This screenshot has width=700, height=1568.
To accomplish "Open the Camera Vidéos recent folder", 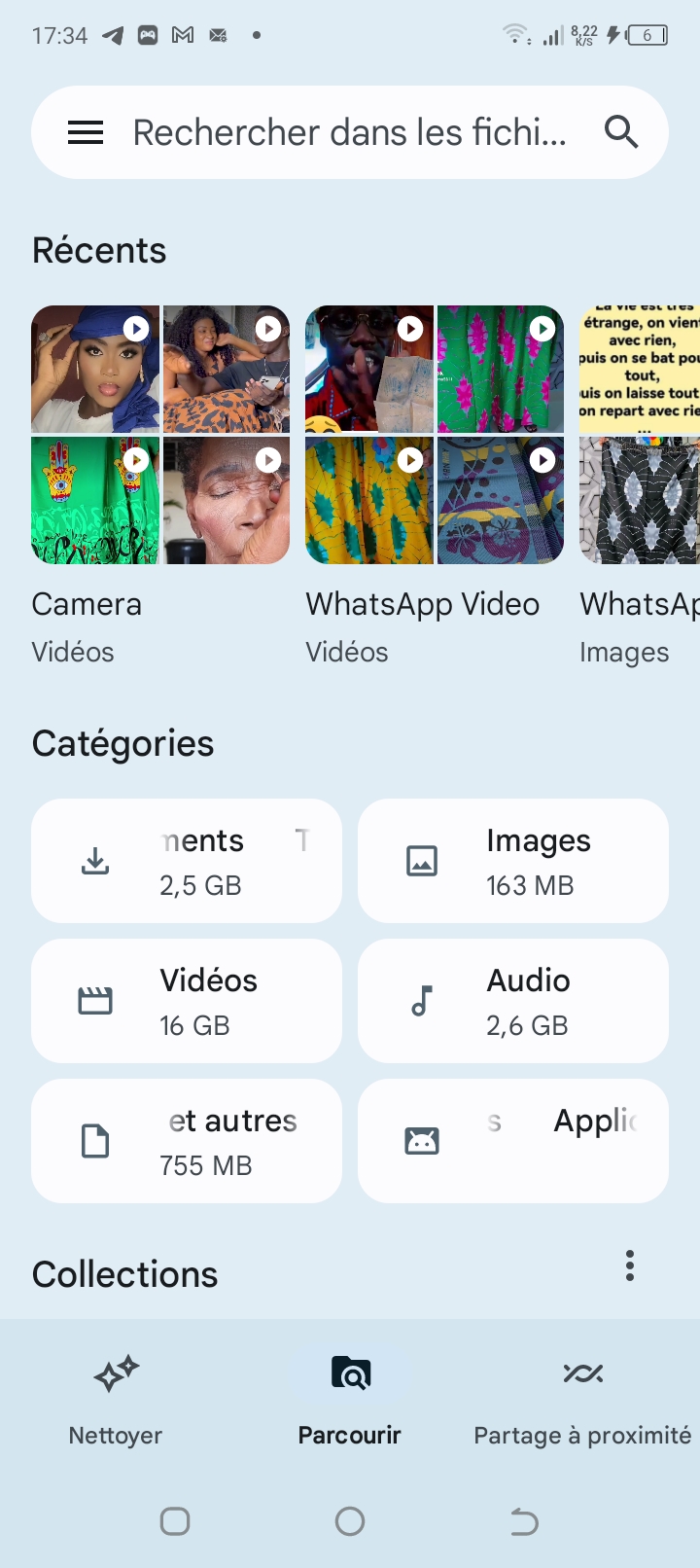I will [160, 435].
